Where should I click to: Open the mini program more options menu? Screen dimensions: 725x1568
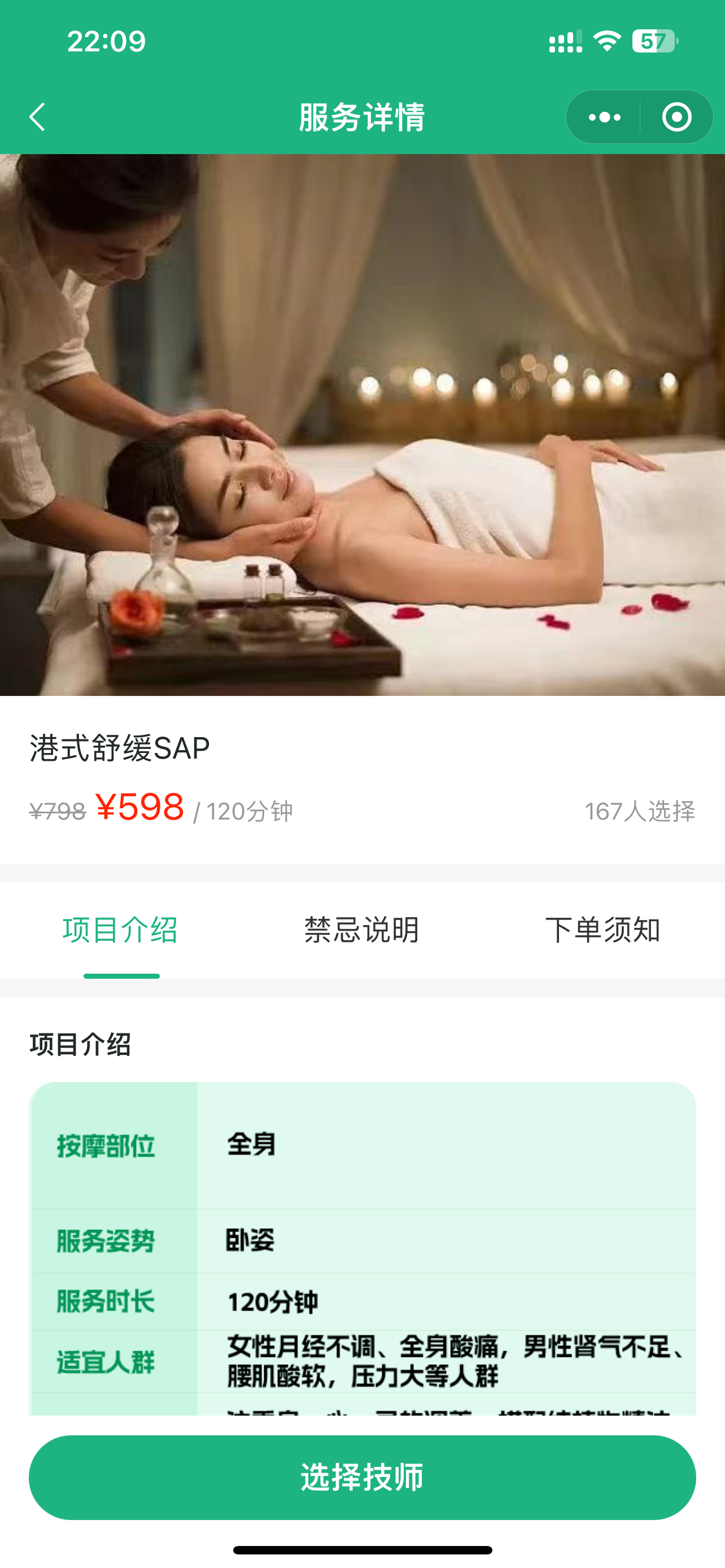click(x=604, y=117)
